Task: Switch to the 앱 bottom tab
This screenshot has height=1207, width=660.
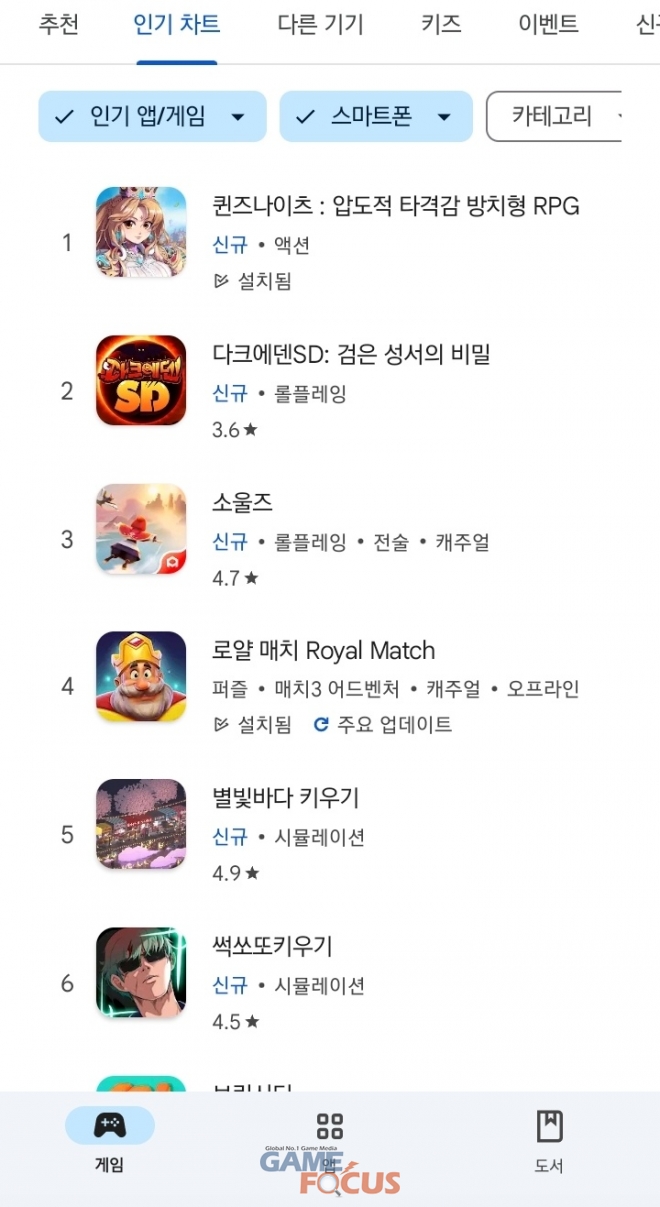Action: [x=329, y=1140]
